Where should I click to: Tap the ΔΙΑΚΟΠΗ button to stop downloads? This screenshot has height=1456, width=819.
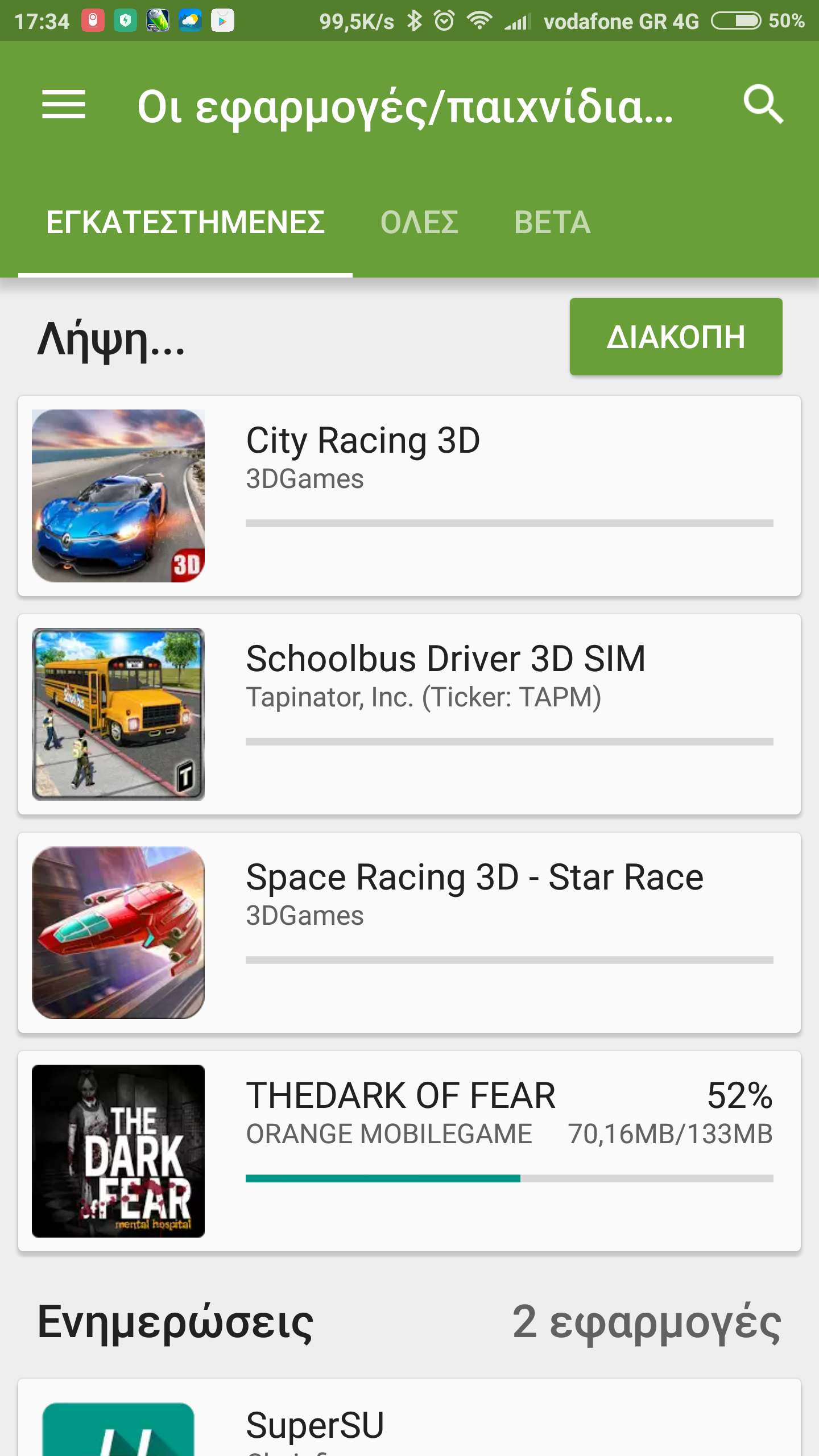click(x=676, y=337)
